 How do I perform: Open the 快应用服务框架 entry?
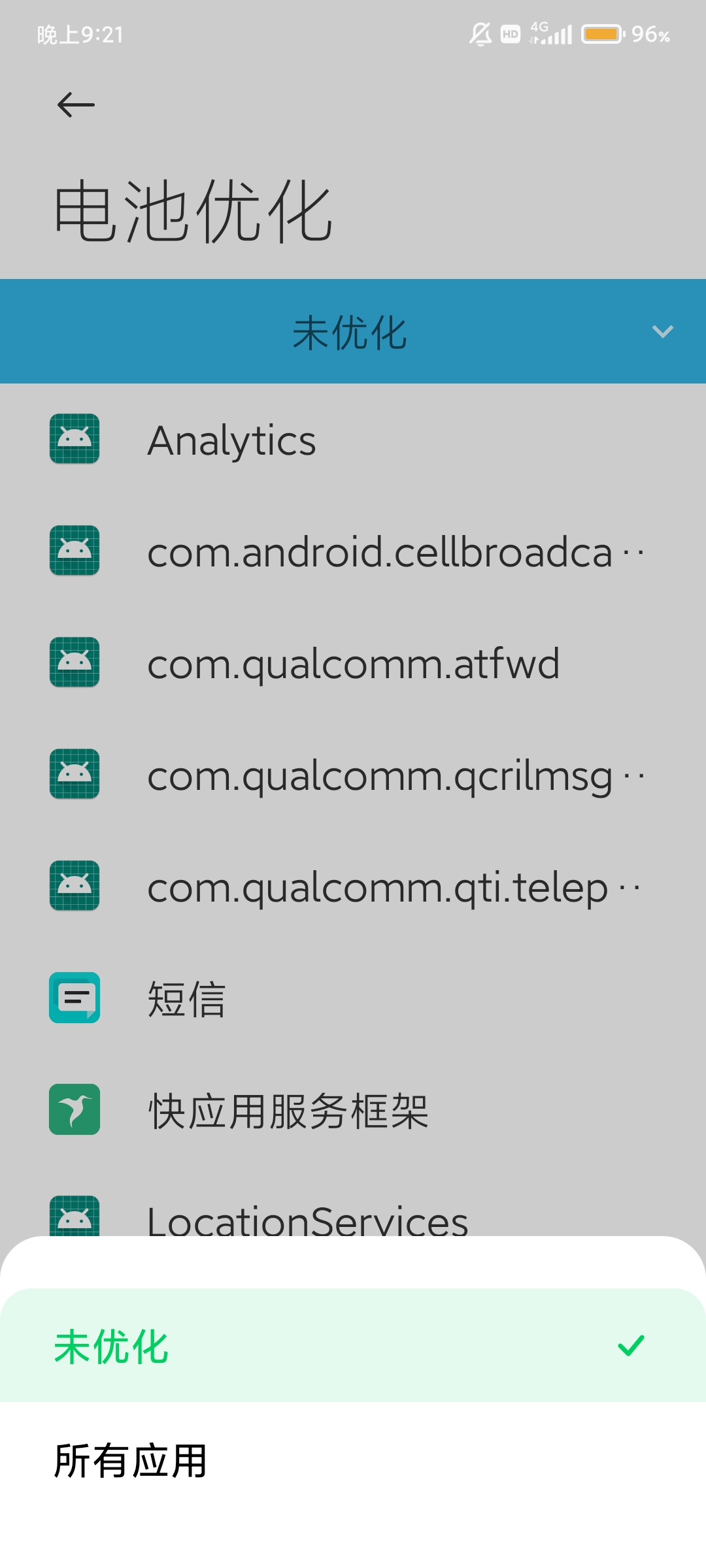[x=353, y=1109]
